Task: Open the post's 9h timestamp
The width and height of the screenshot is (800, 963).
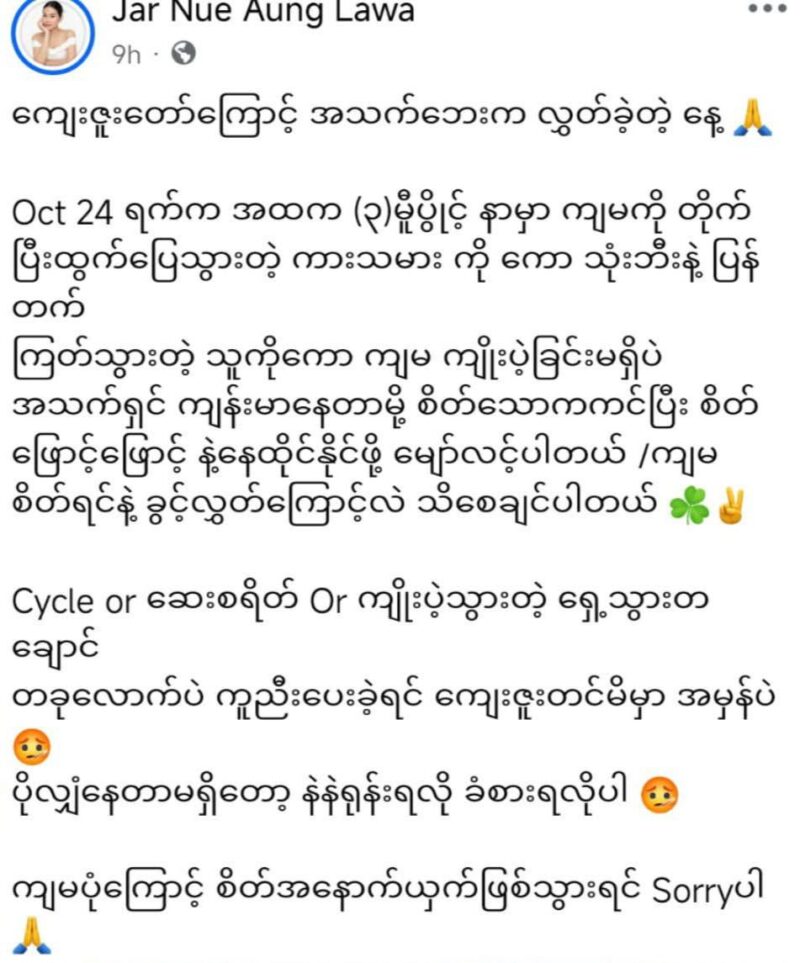Action: click(126, 54)
